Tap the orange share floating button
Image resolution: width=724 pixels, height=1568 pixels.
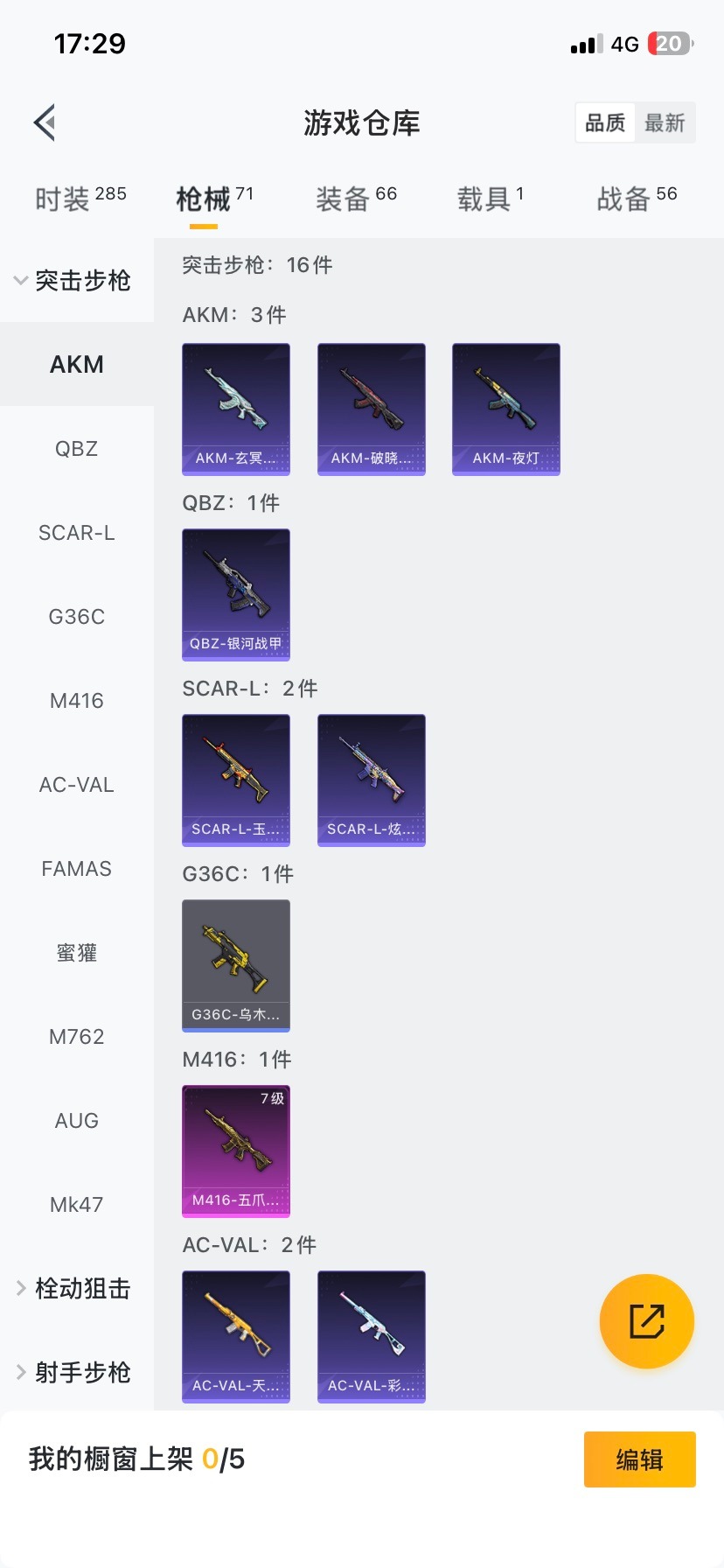click(x=647, y=1320)
